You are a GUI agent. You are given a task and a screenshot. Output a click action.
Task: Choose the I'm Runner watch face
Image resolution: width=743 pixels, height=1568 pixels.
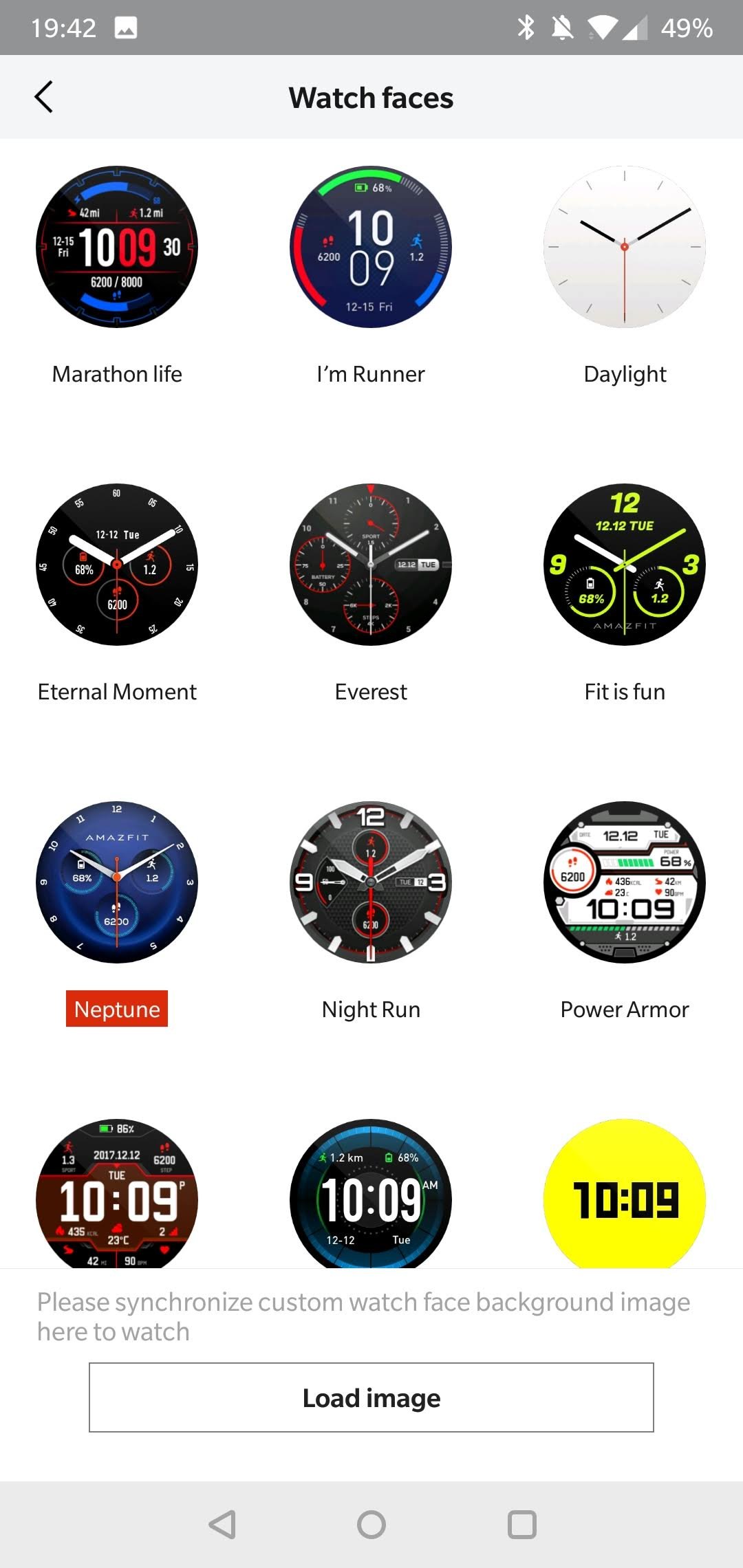click(371, 247)
